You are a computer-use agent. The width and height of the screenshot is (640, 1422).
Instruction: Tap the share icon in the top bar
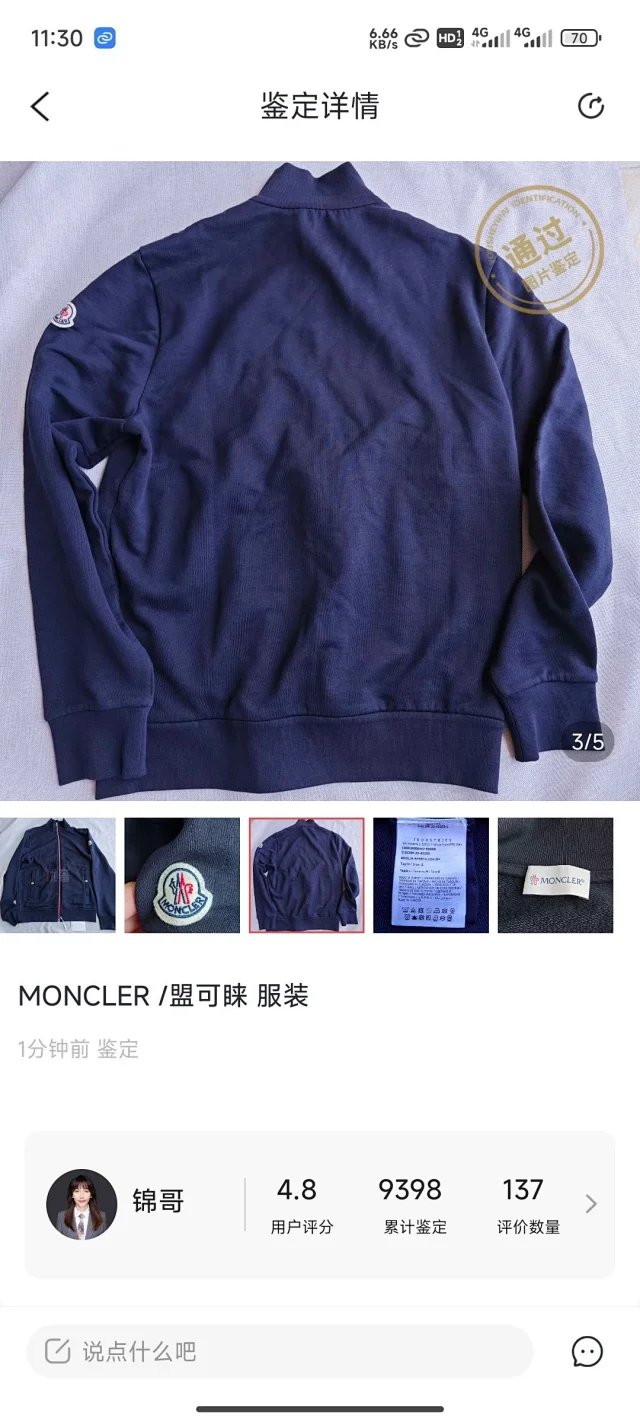(591, 107)
